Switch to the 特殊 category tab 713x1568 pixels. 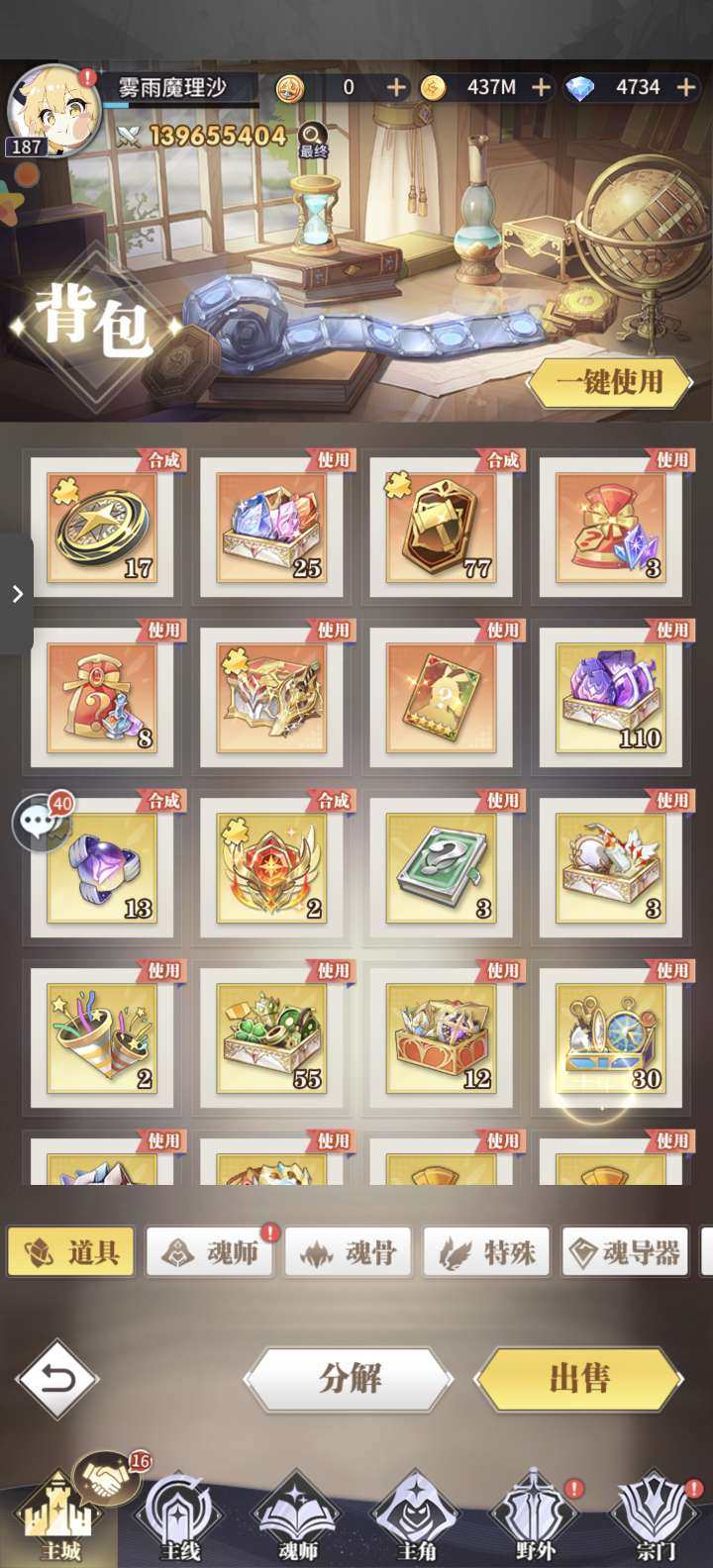pyautogui.click(x=487, y=1253)
